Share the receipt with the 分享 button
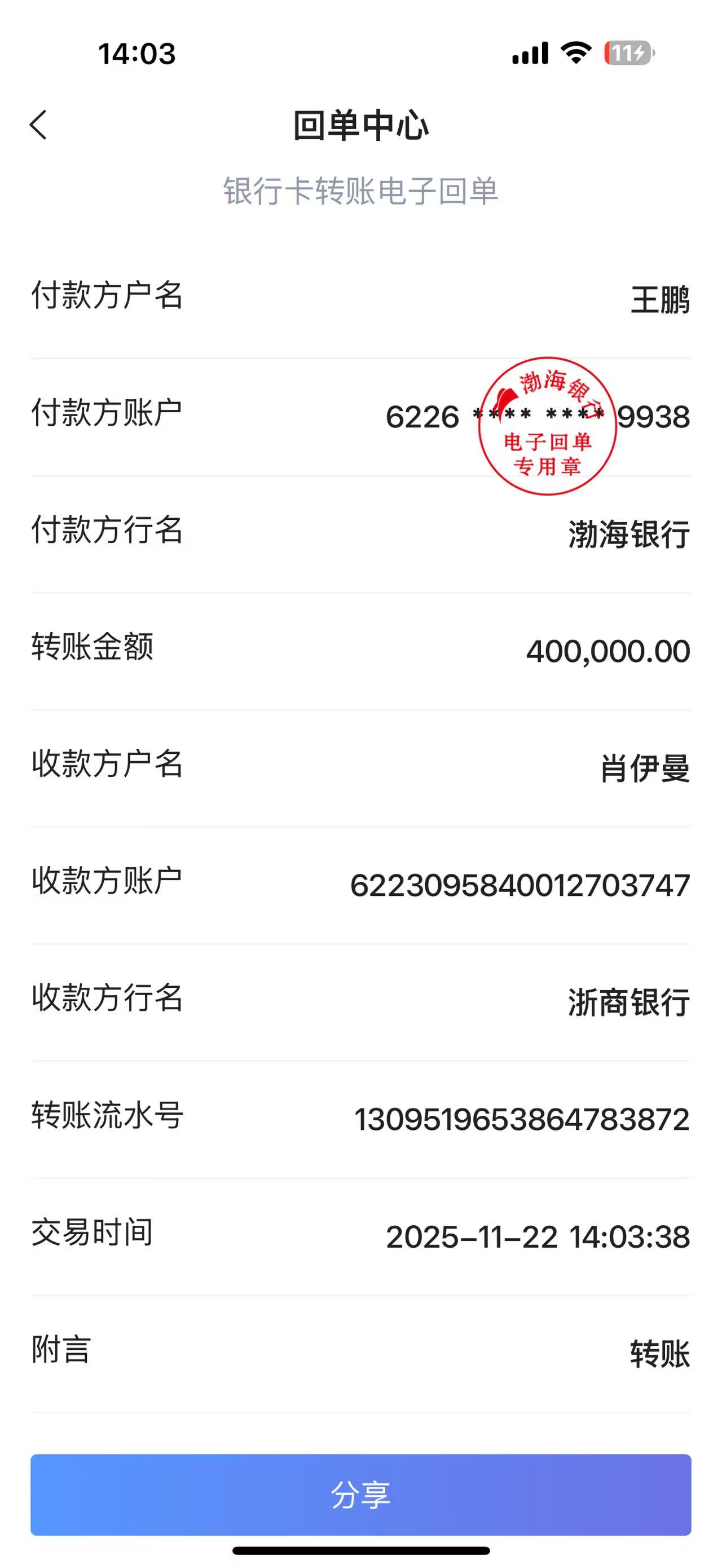This screenshot has width=722, height=1568. click(360, 1494)
